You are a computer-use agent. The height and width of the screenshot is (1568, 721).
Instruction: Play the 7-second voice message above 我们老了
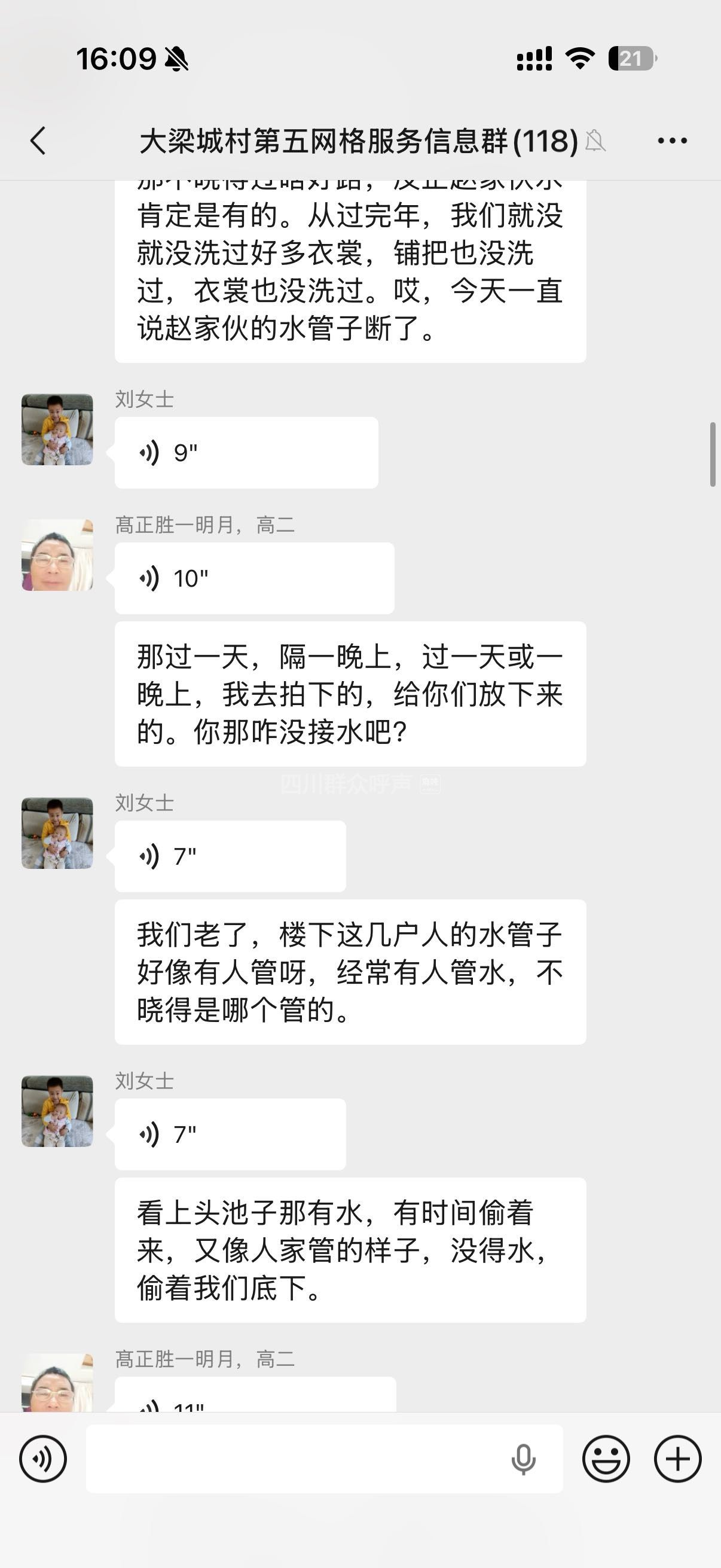tap(230, 856)
